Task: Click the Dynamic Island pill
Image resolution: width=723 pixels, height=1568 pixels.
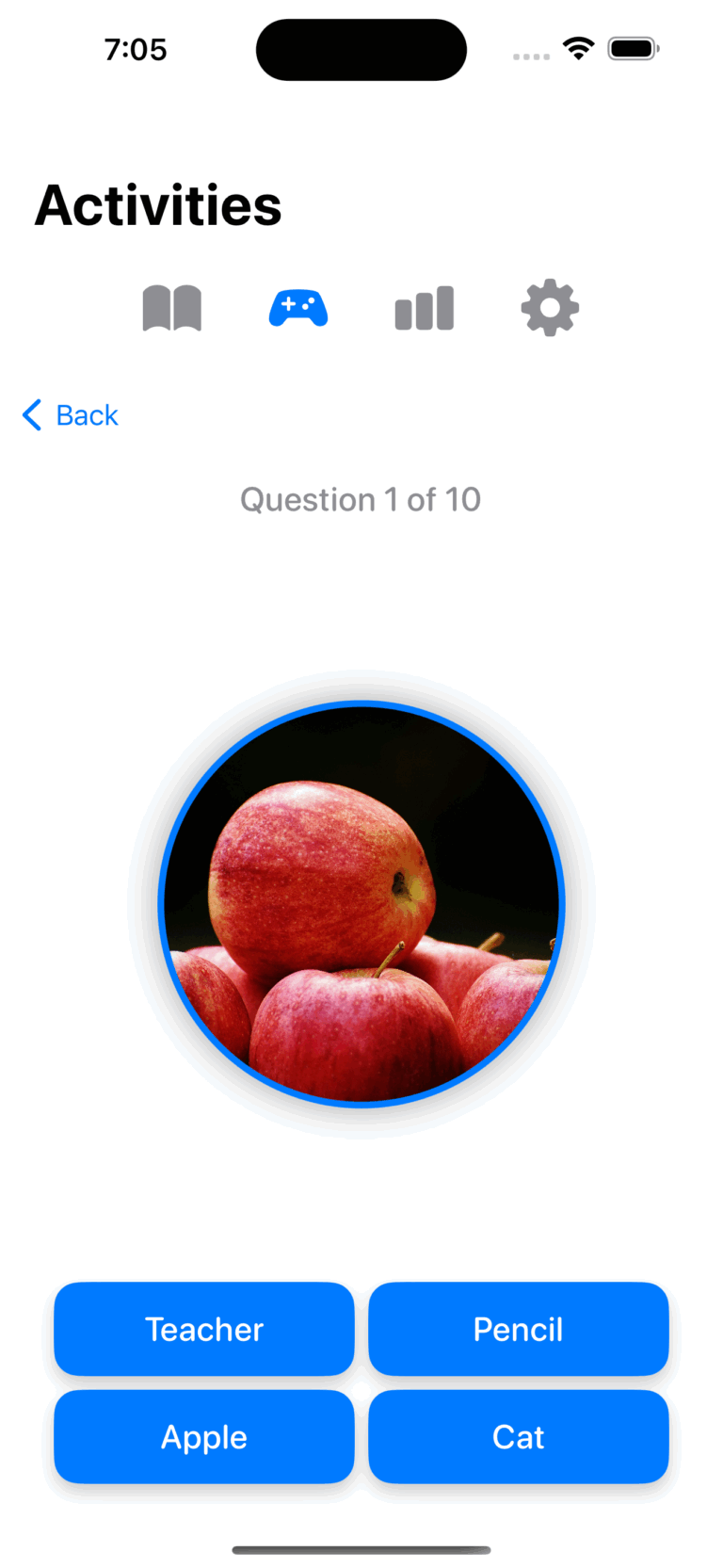Action: click(x=361, y=49)
